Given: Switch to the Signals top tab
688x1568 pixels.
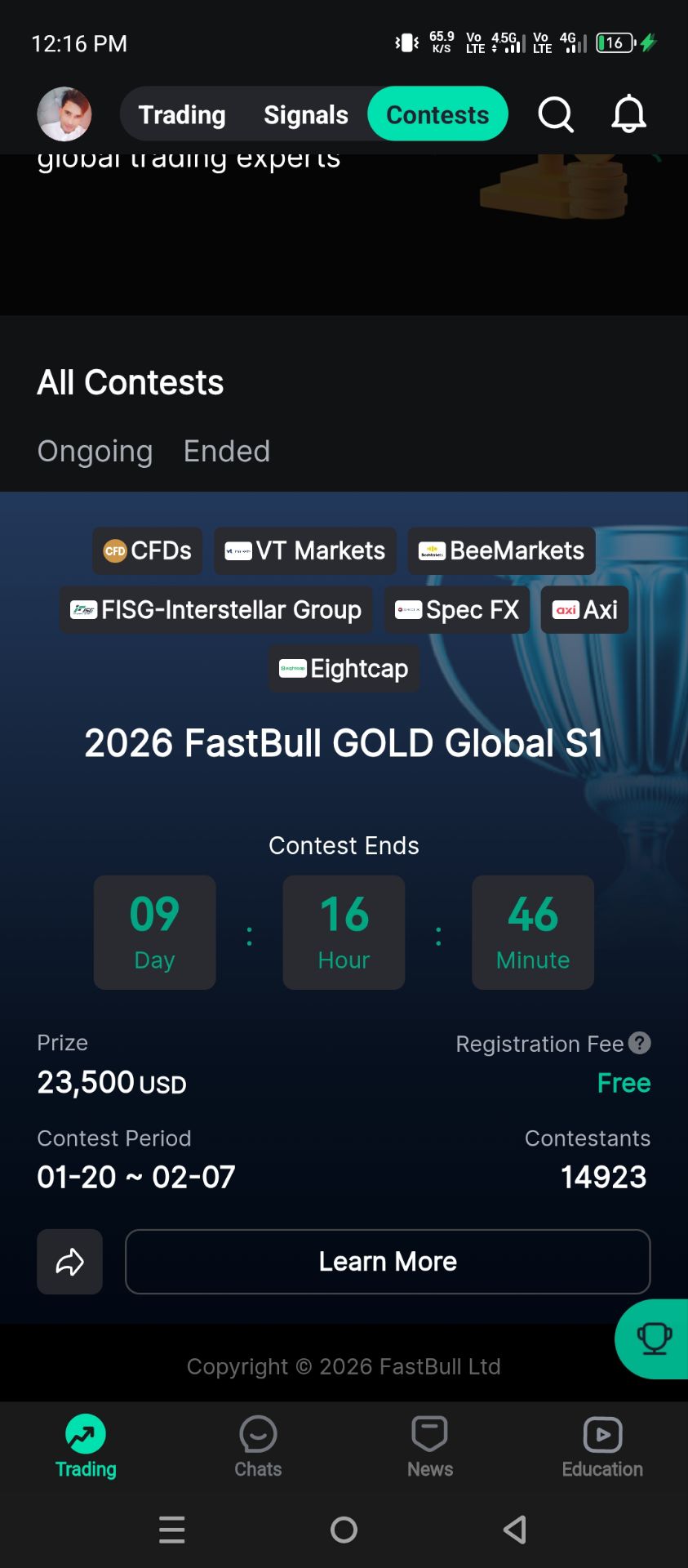Looking at the screenshot, I should point(305,115).
